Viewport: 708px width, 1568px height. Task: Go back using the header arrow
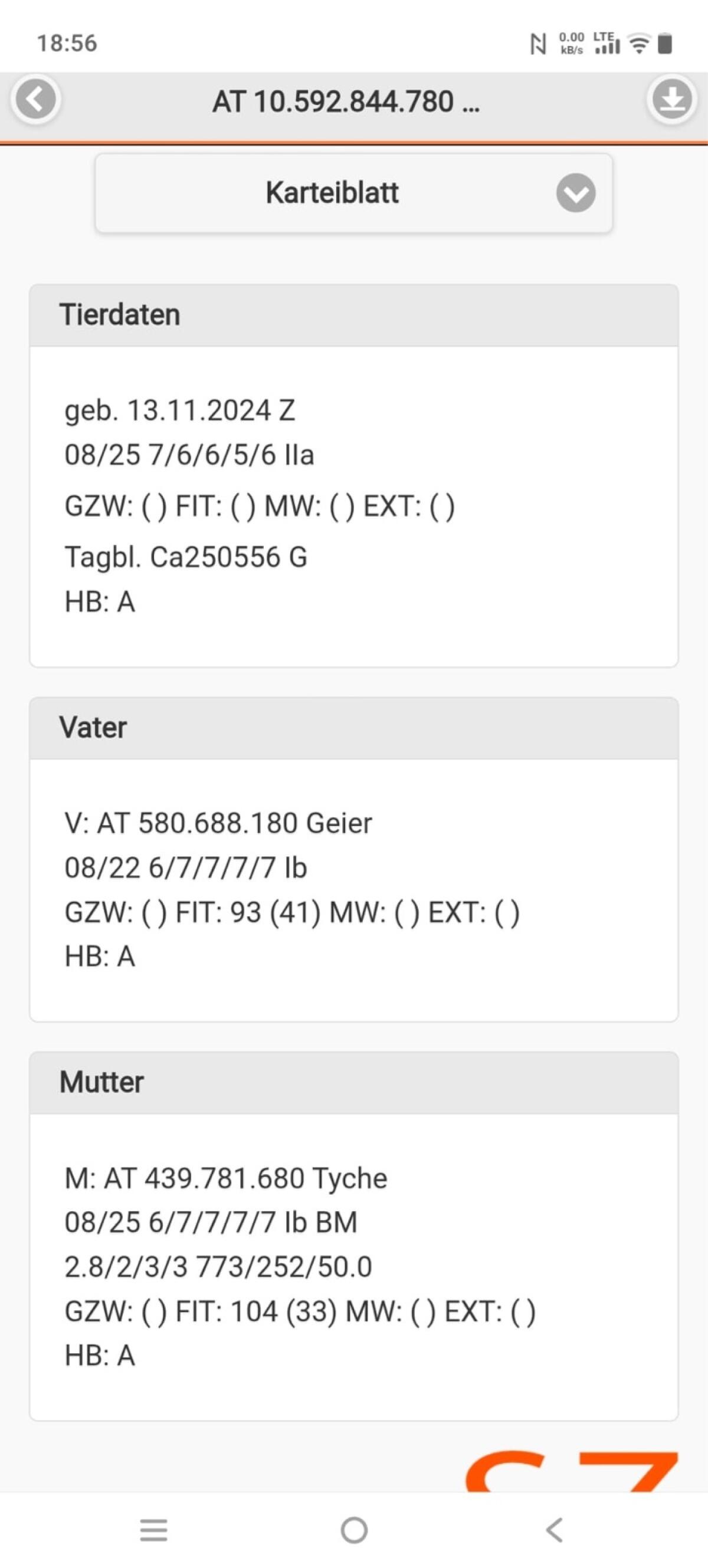[35, 99]
